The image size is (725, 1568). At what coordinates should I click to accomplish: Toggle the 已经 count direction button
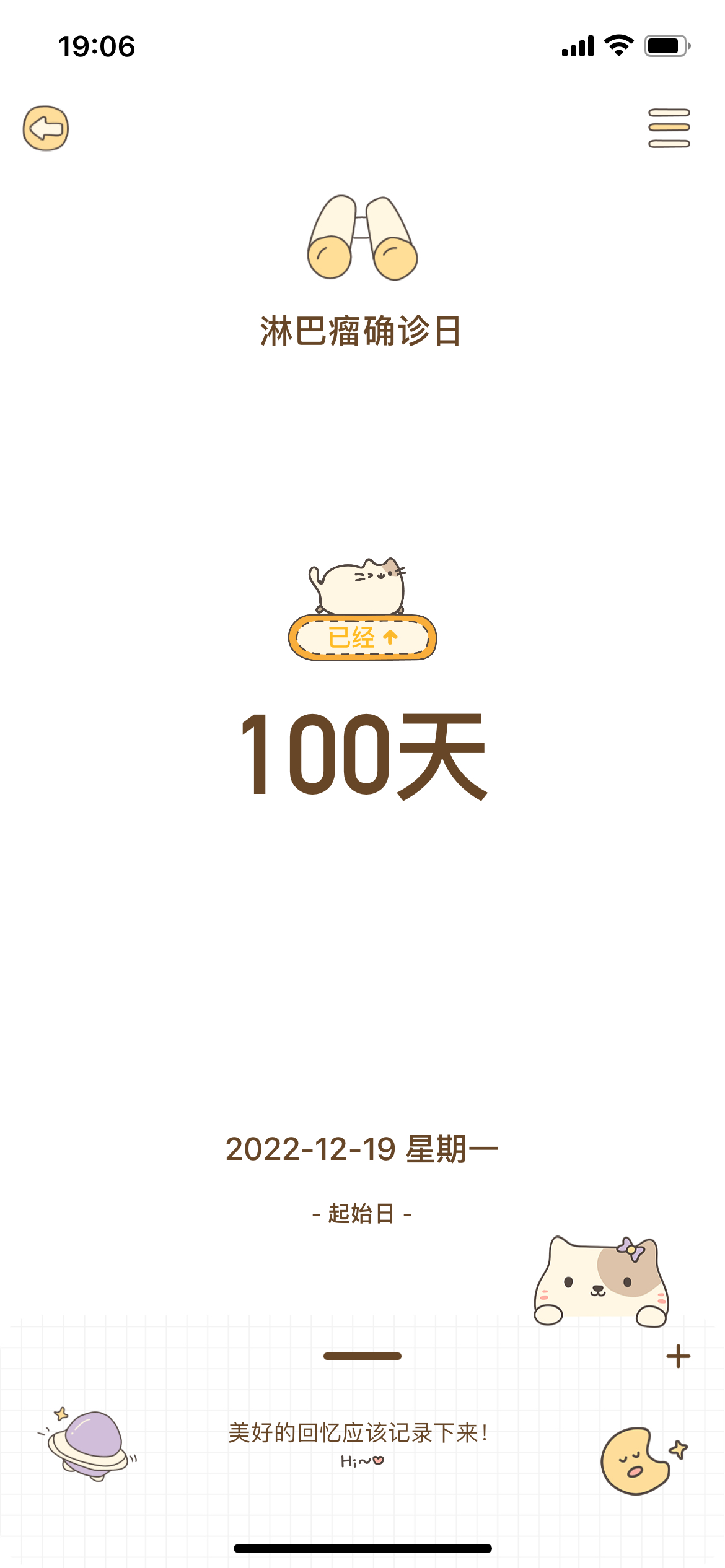(362, 637)
